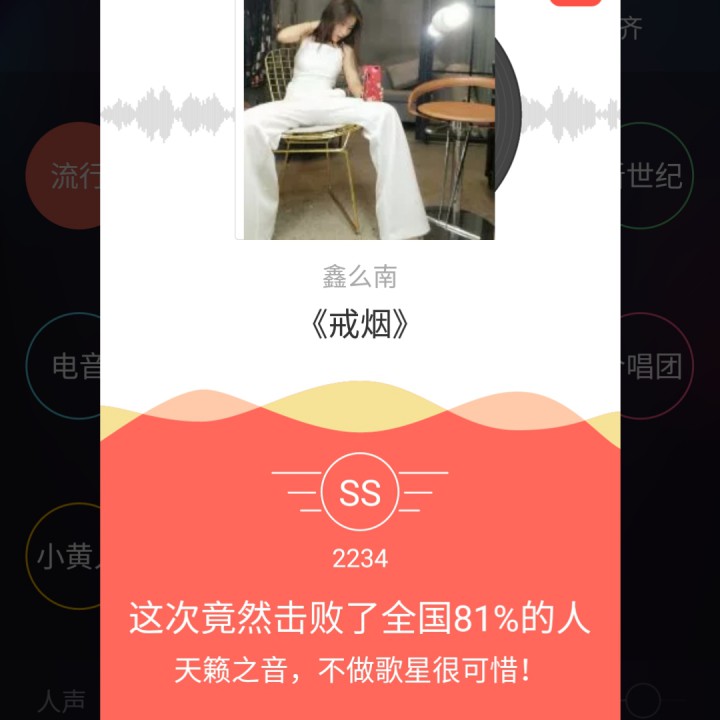The image size is (720, 720).
Task: Choose the 小黄人 voice effect
Action: tap(64, 556)
